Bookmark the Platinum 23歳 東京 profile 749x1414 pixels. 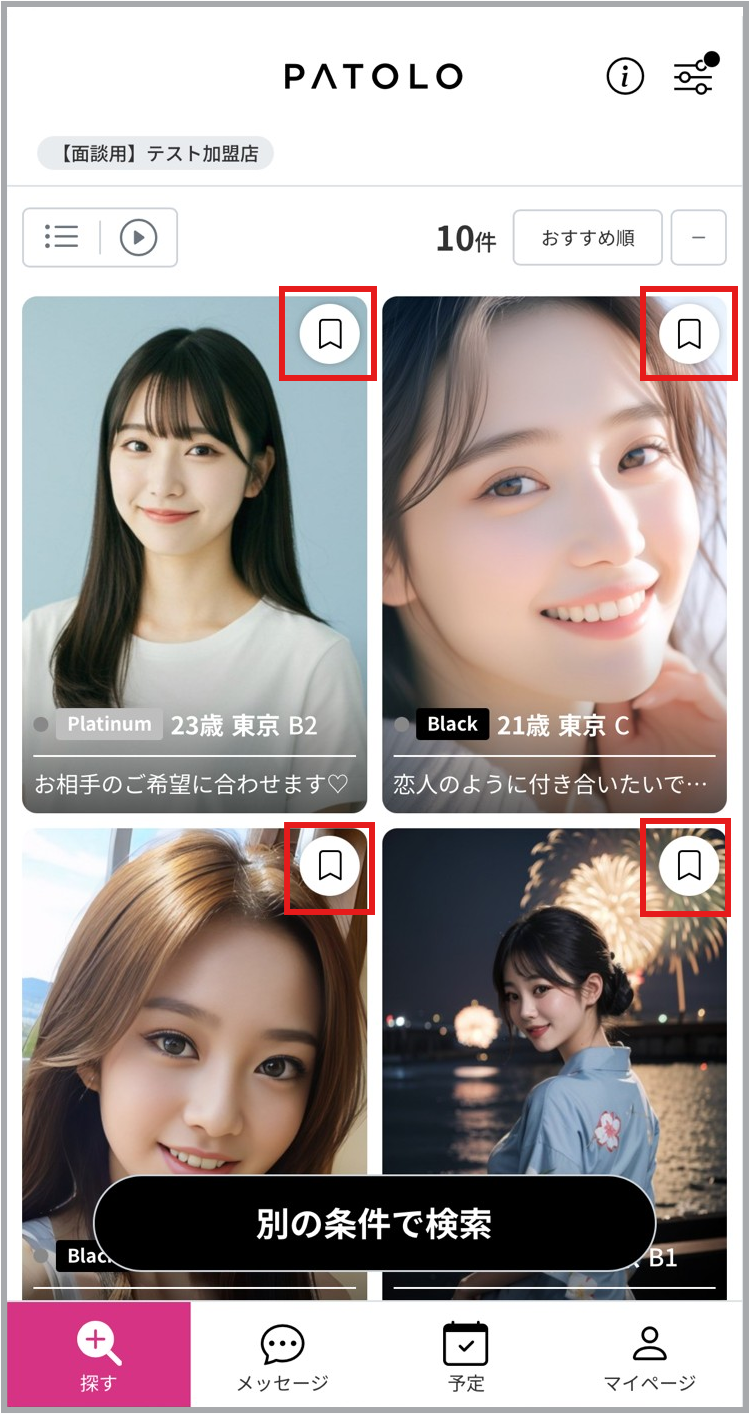tap(330, 333)
